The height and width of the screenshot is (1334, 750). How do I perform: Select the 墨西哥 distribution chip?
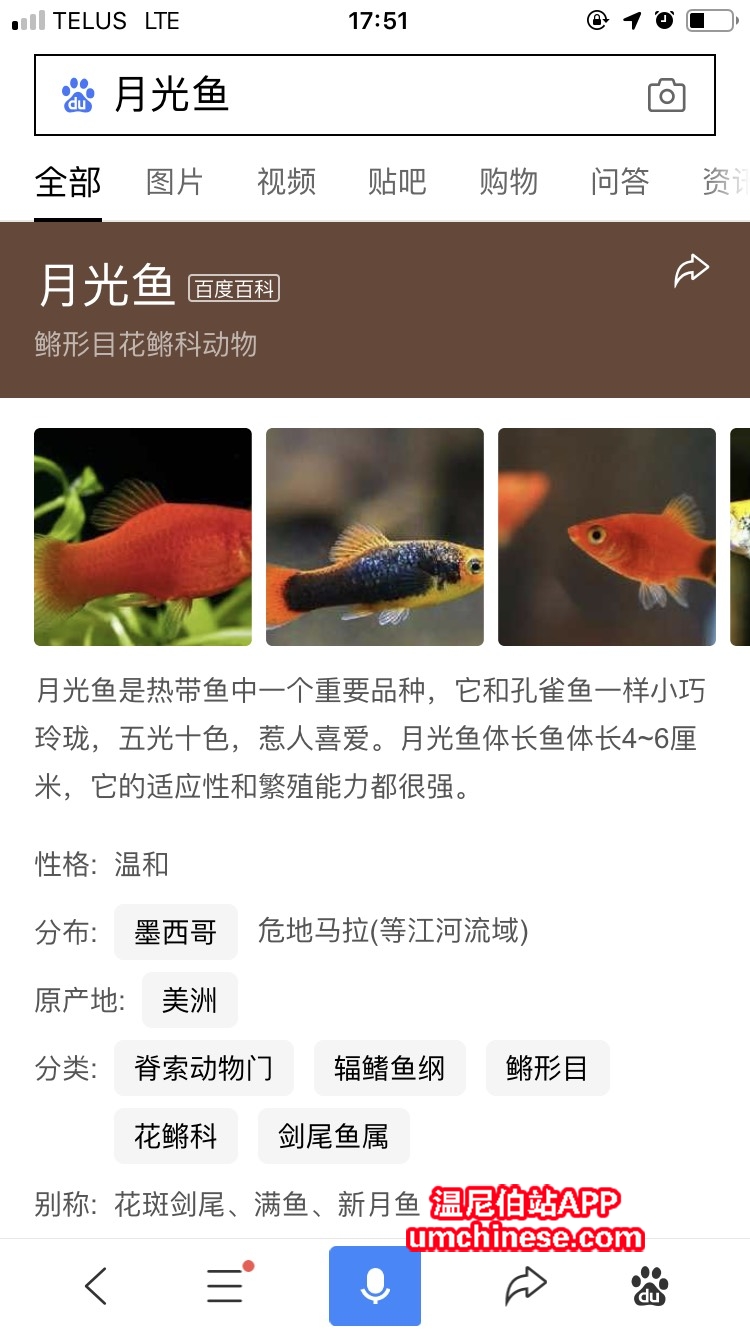pos(176,932)
